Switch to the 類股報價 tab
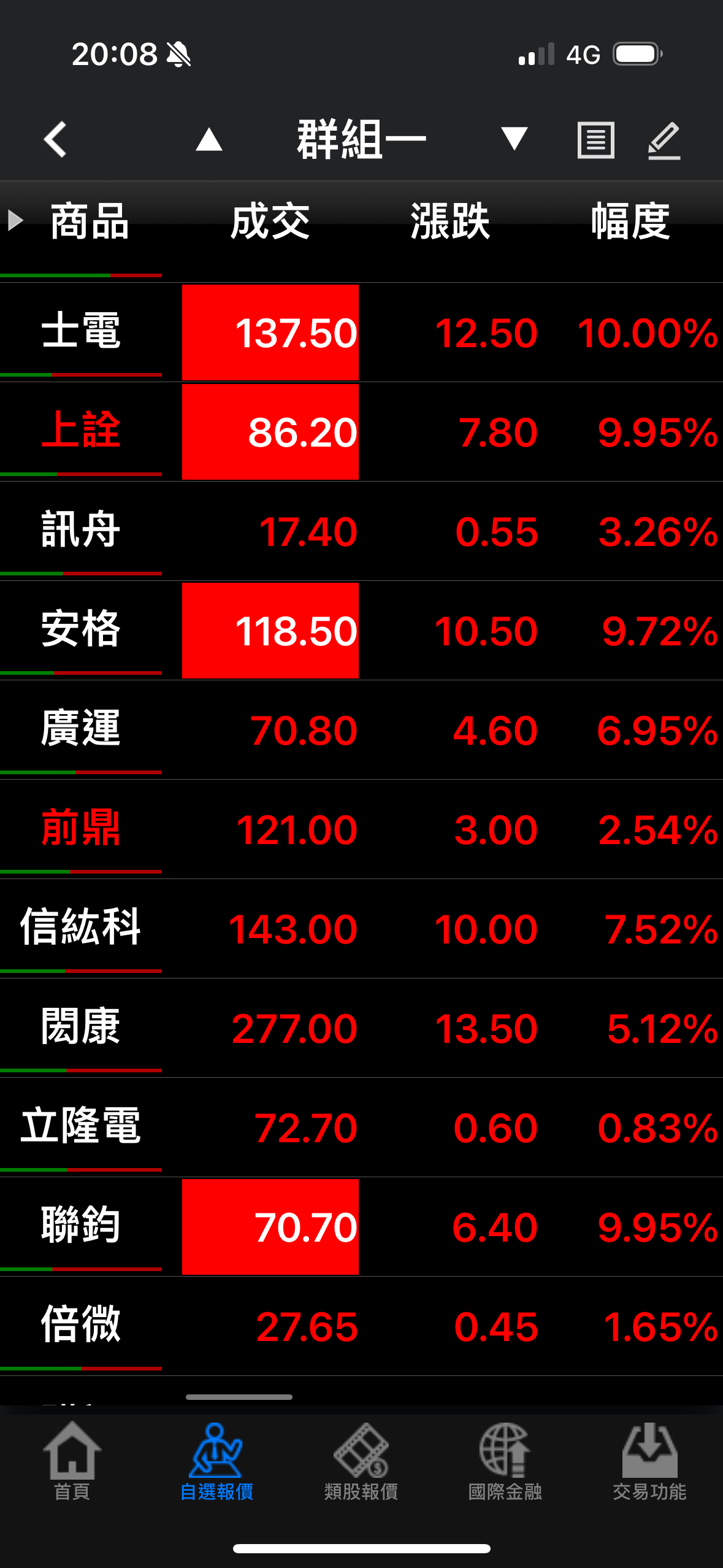Image resolution: width=723 pixels, height=1568 pixels. 361,1461
